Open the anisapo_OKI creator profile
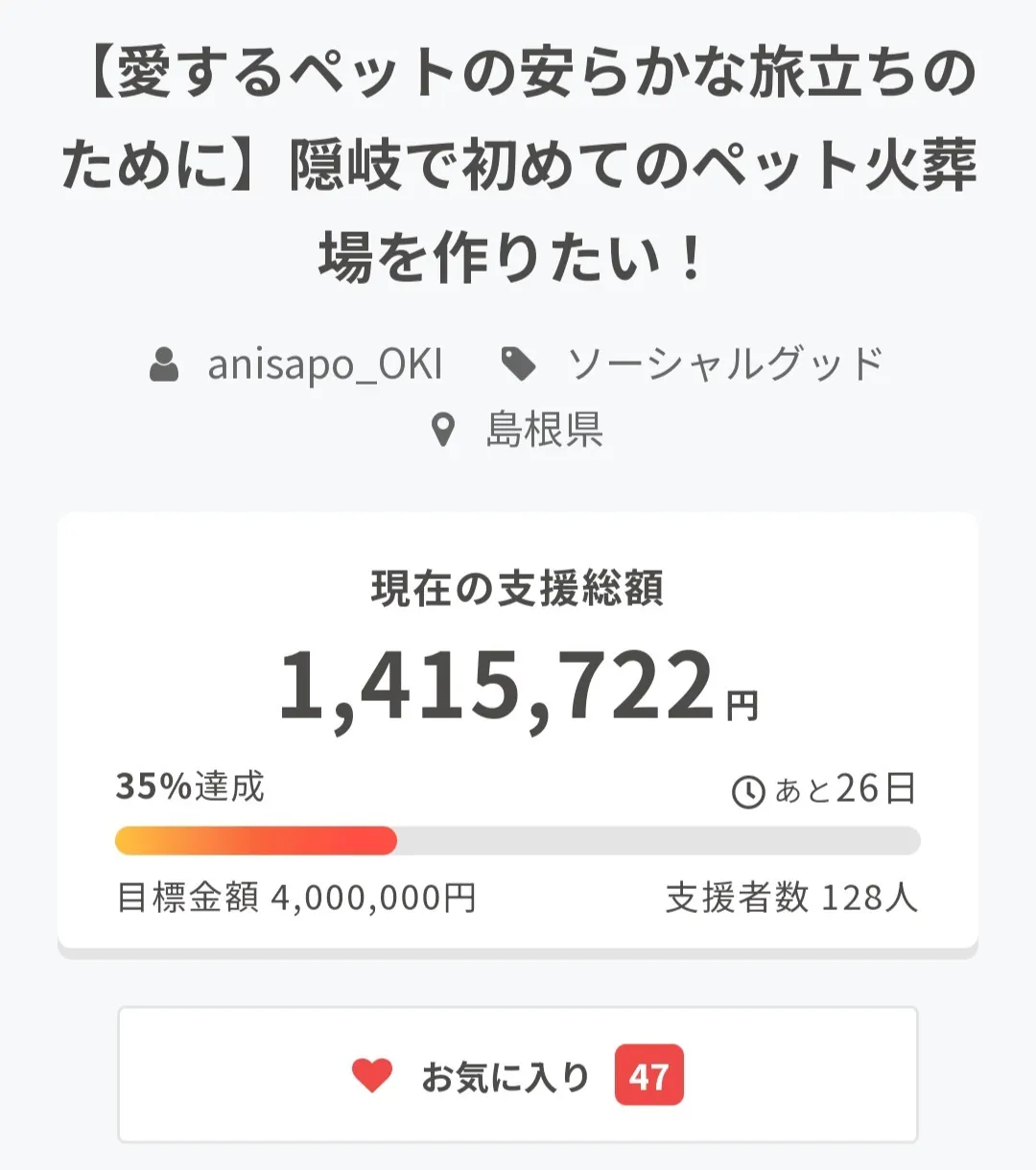The width and height of the screenshot is (1036, 1170). point(324,364)
